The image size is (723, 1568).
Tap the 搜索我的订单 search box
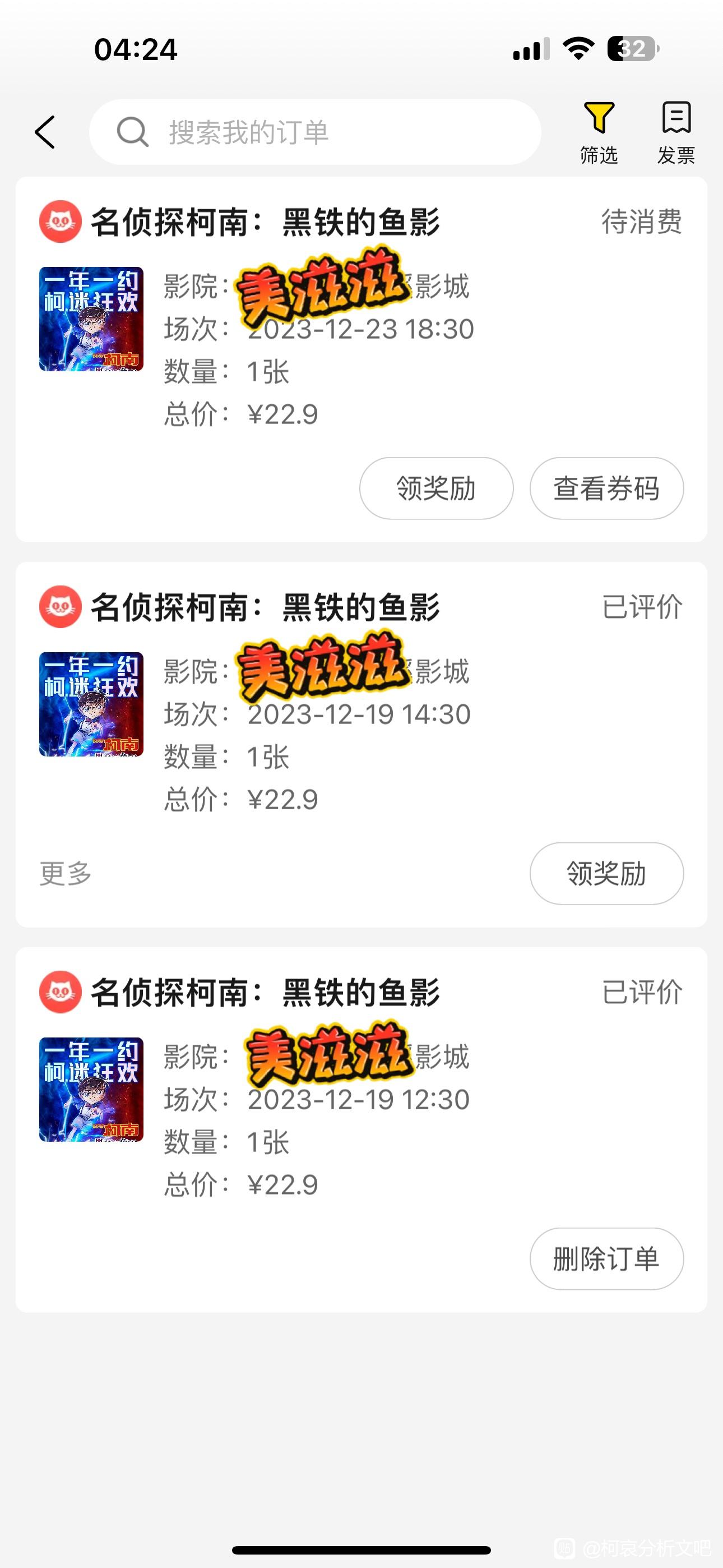pyautogui.click(x=314, y=132)
